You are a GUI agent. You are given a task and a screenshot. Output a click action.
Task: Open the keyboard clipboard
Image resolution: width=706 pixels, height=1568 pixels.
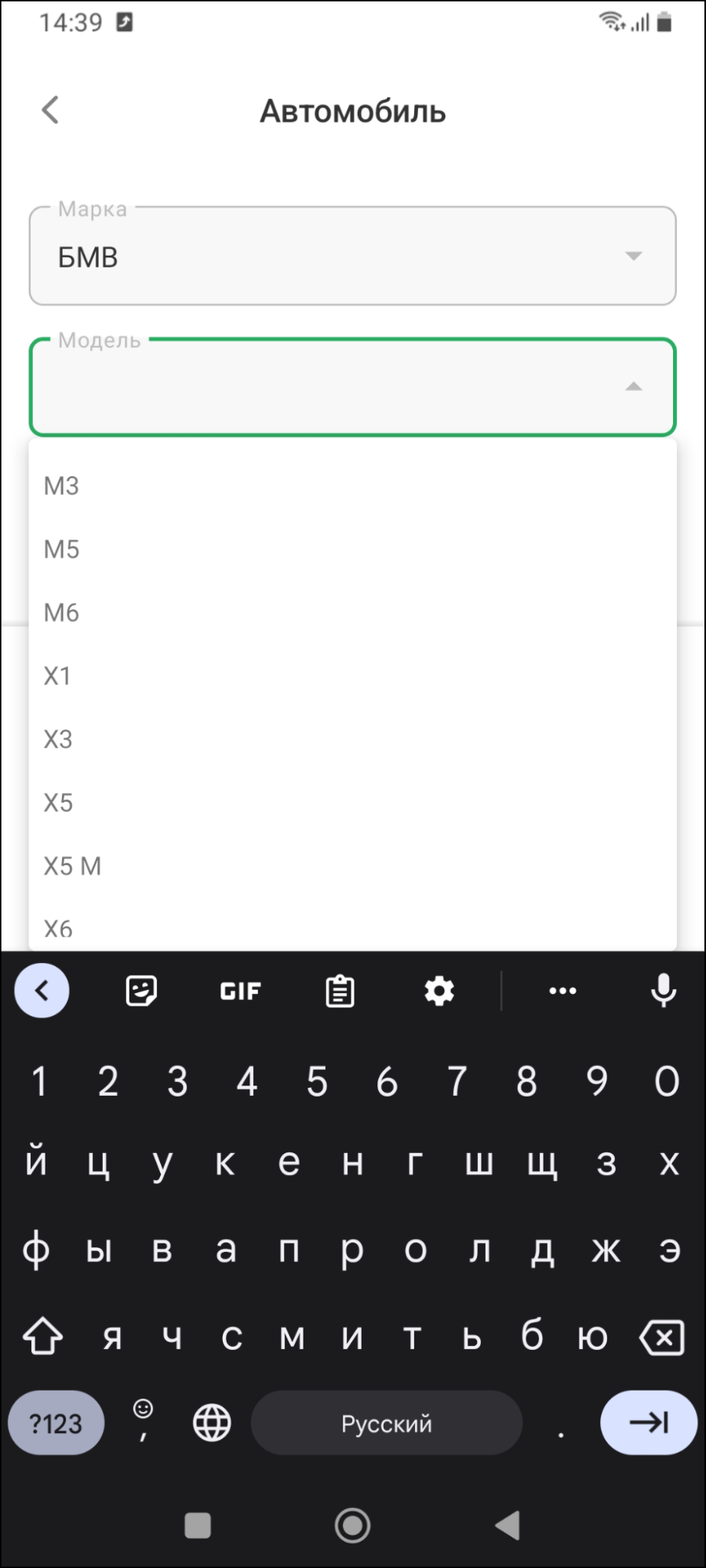340,991
